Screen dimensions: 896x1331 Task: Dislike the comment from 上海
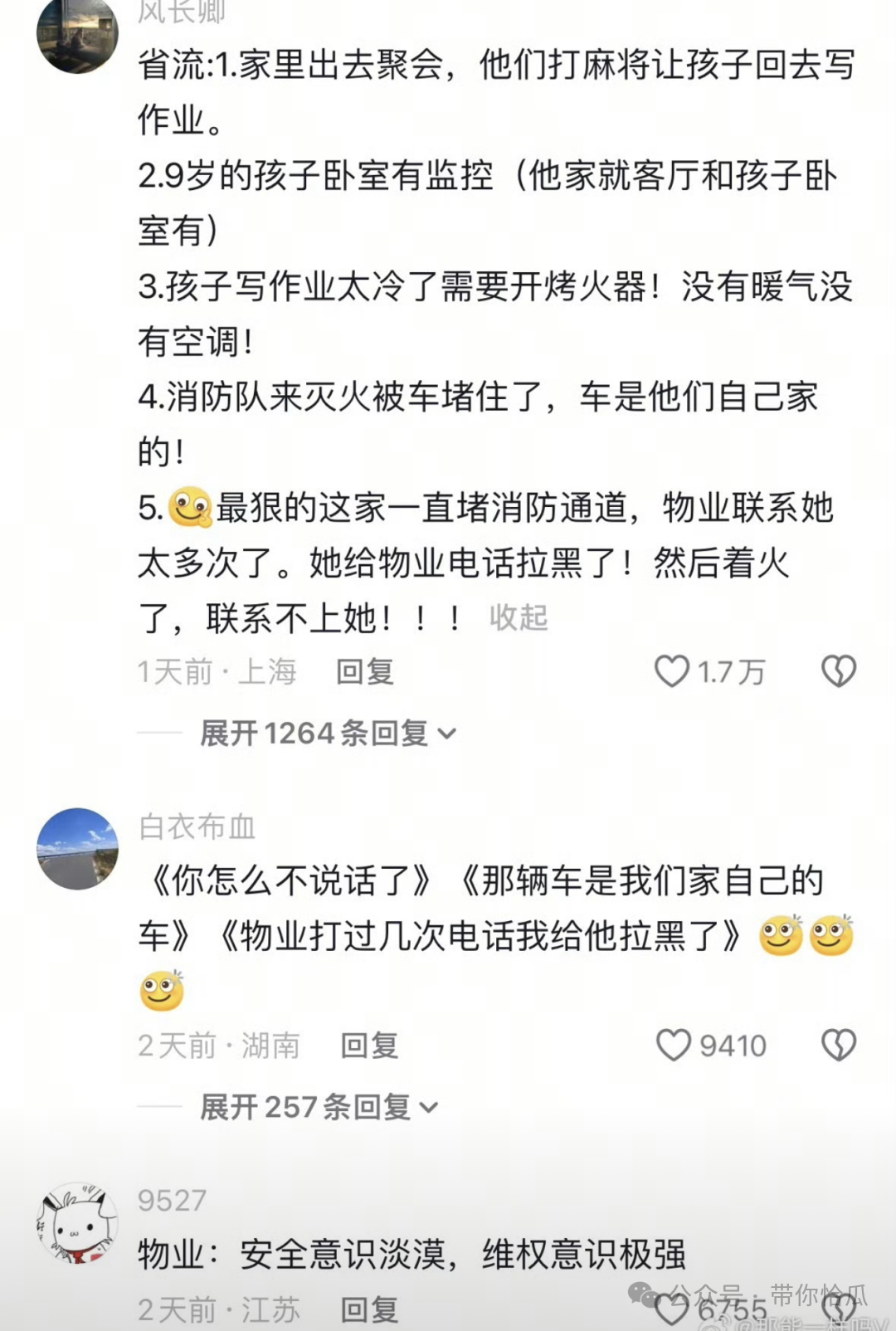838,671
